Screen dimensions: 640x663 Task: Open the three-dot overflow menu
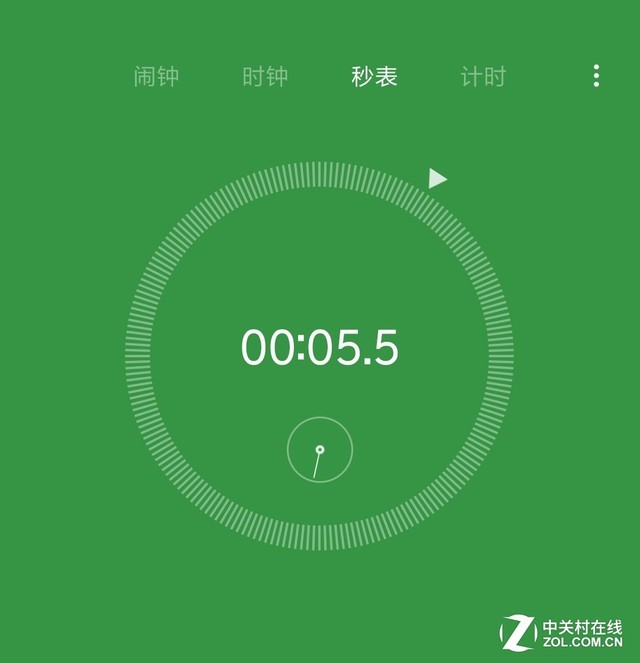click(x=596, y=76)
